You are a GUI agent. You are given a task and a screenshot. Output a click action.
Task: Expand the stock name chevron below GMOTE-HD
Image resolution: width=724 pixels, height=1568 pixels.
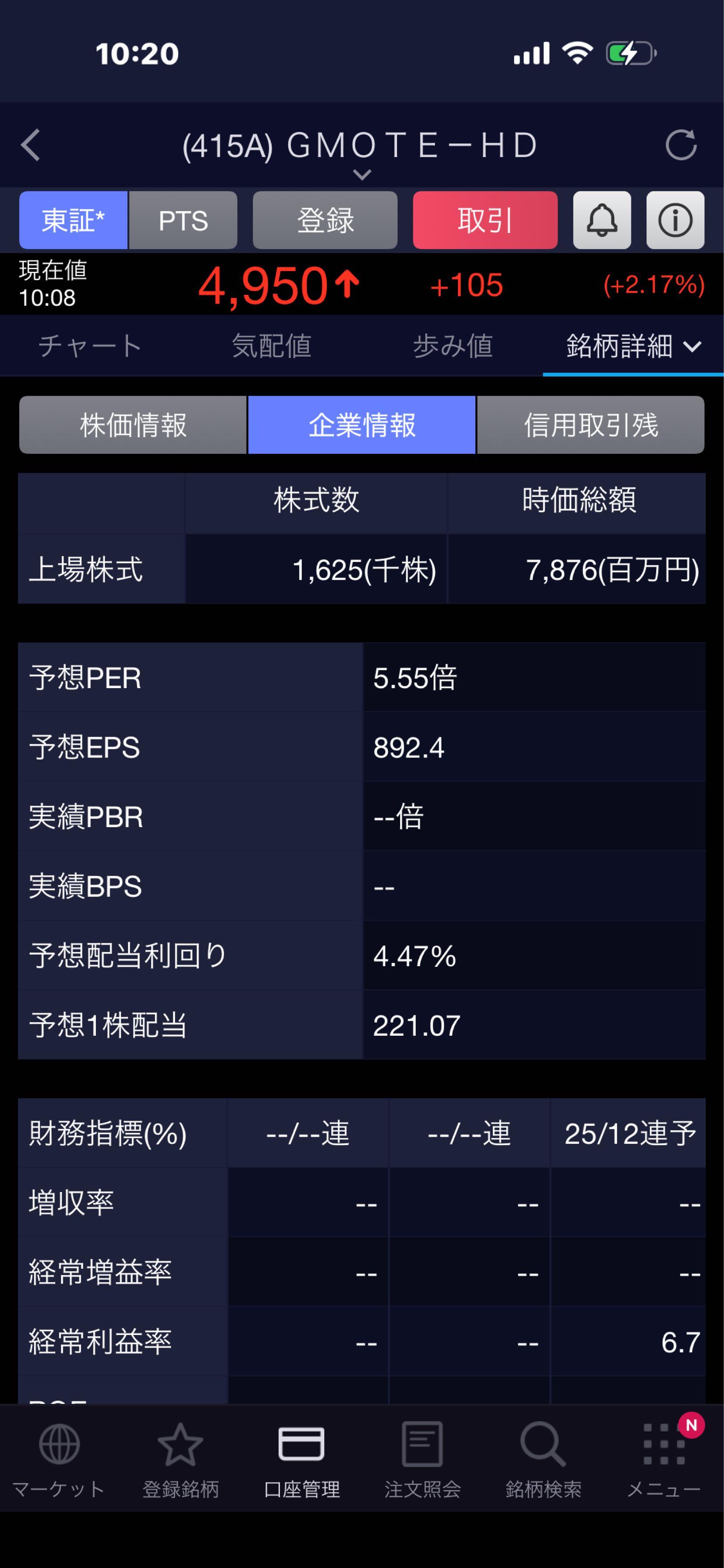coord(362,175)
